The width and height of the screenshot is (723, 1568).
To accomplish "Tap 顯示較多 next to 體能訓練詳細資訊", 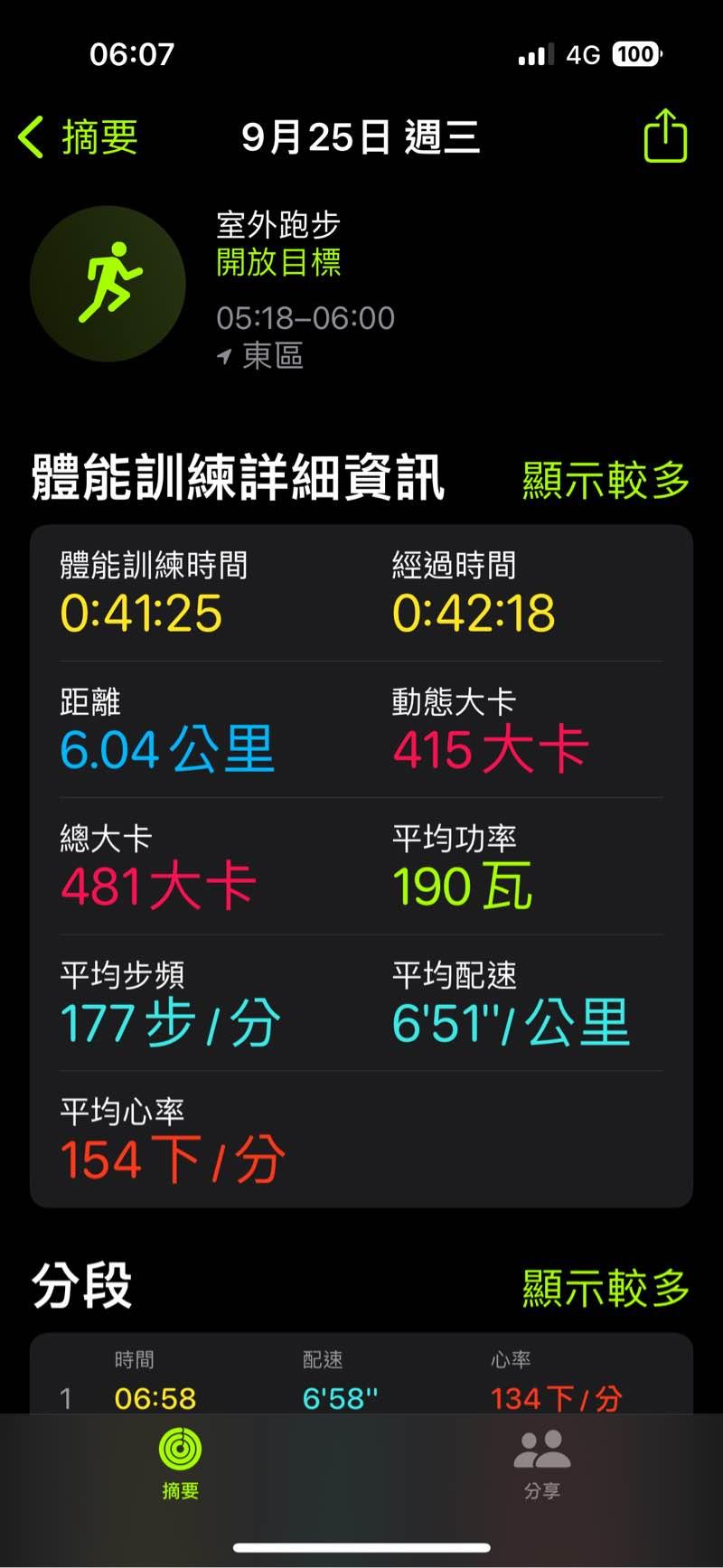I will (x=606, y=479).
